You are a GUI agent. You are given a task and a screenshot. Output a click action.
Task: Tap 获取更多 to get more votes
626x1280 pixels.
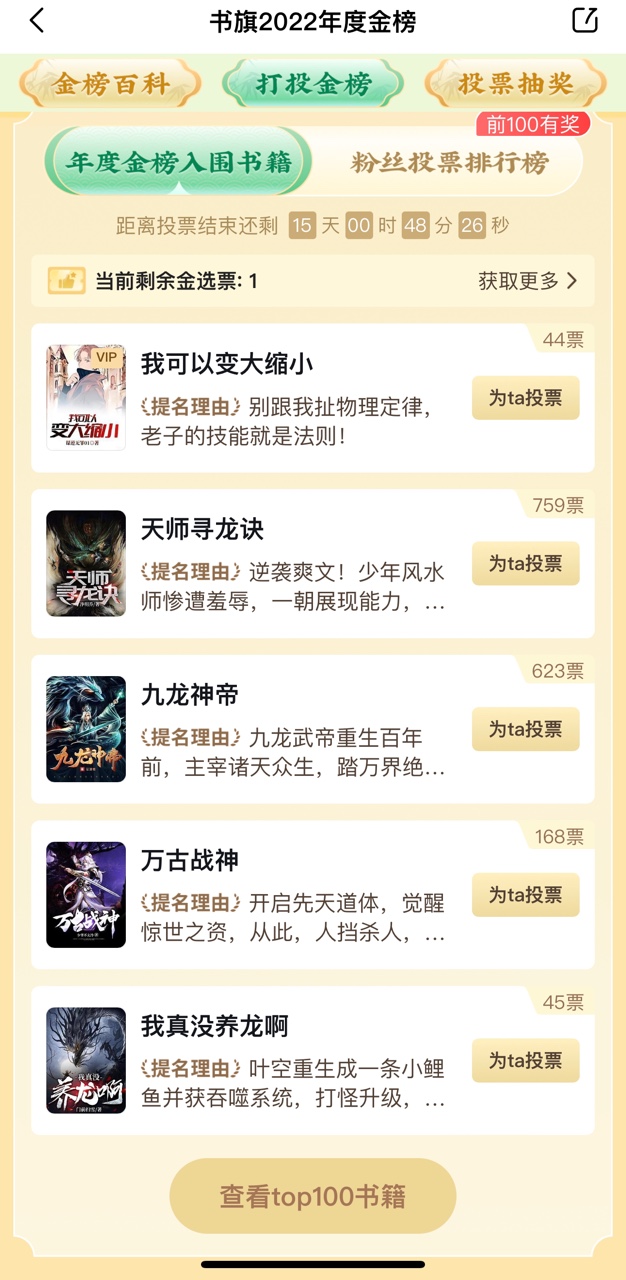pyautogui.click(x=527, y=281)
